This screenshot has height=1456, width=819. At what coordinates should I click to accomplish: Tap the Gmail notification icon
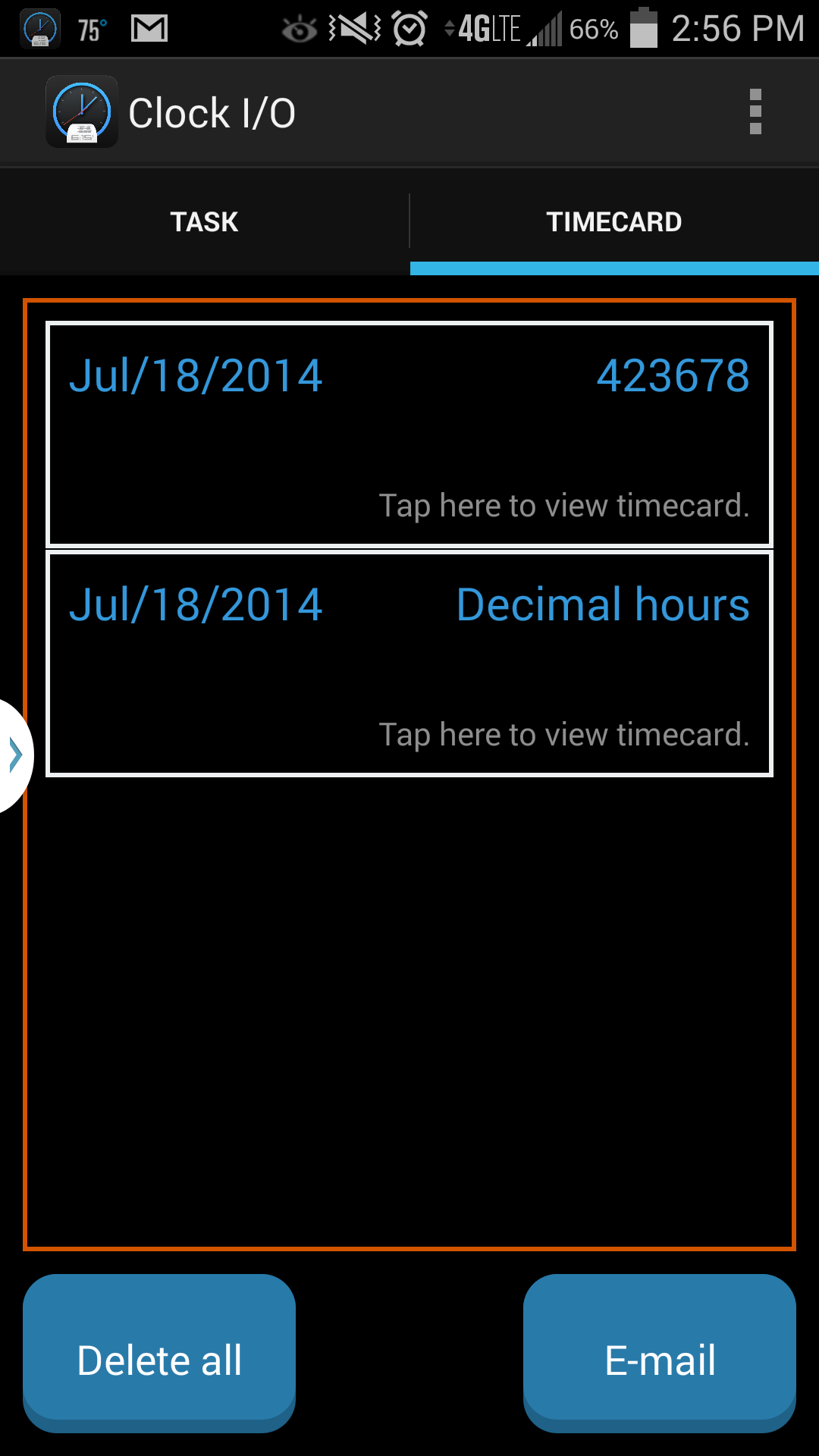(x=149, y=29)
